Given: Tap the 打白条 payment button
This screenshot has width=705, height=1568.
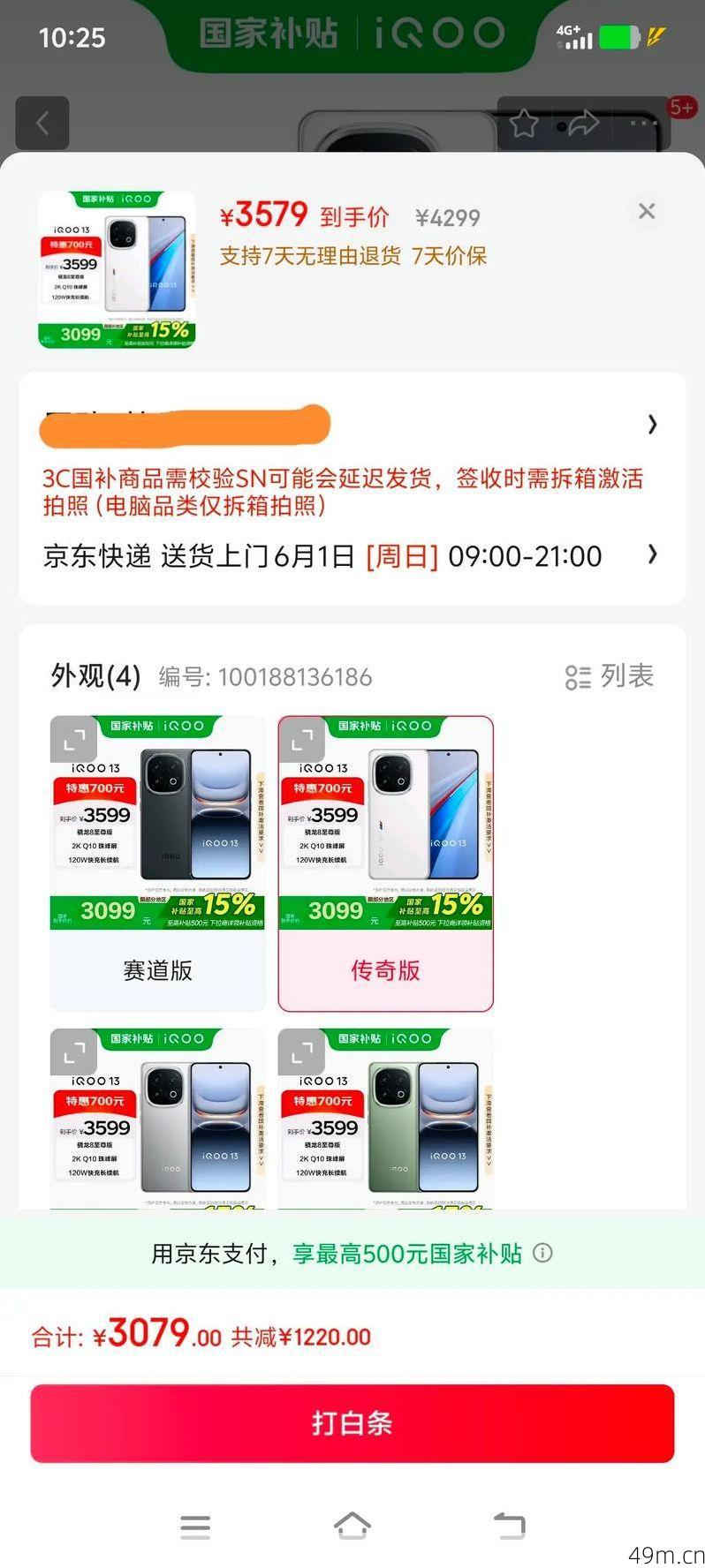Looking at the screenshot, I should (352, 1423).
